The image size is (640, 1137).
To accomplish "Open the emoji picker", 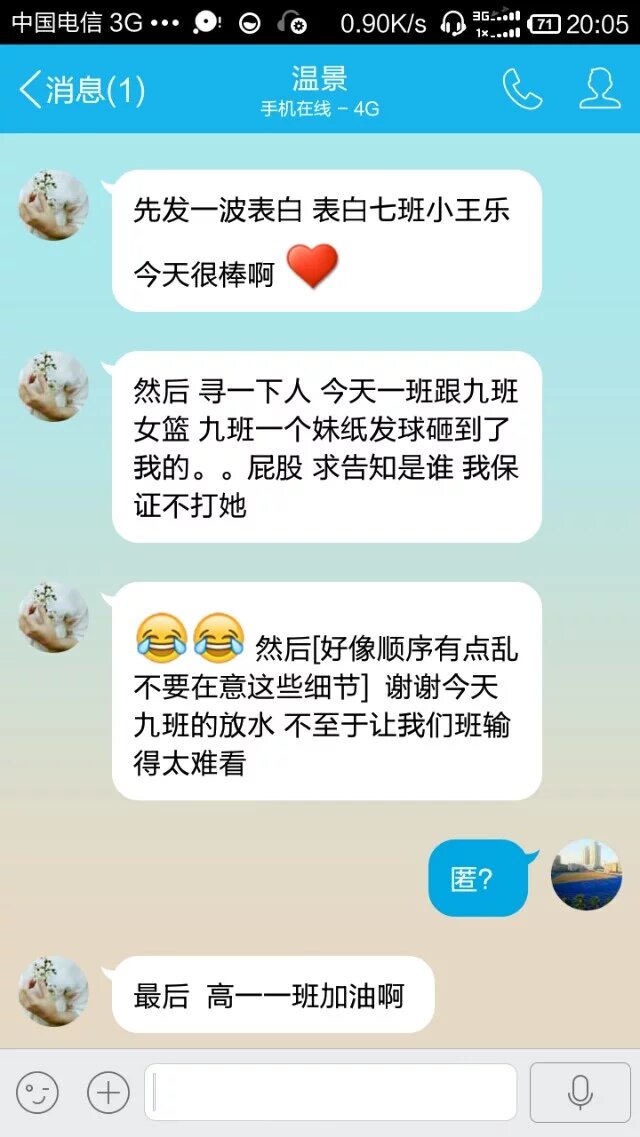I will coord(37,1092).
